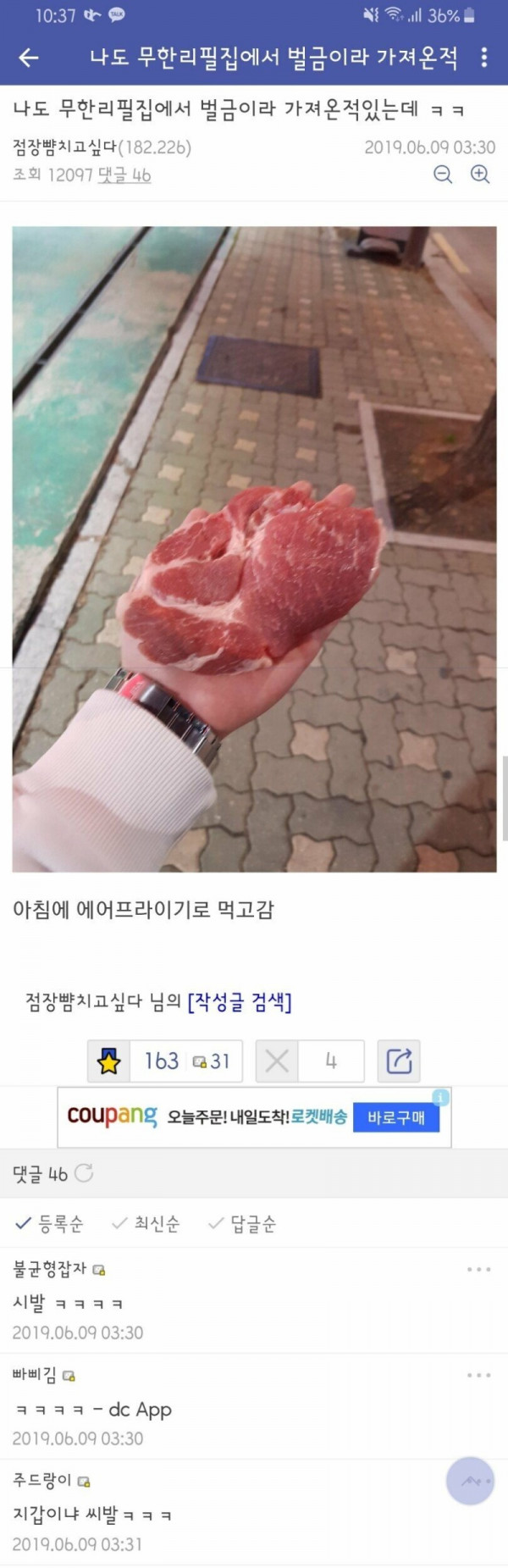Screen dimensions: 508x1568
Task: Open 작성글 검색 for this author
Action: (239, 1002)
